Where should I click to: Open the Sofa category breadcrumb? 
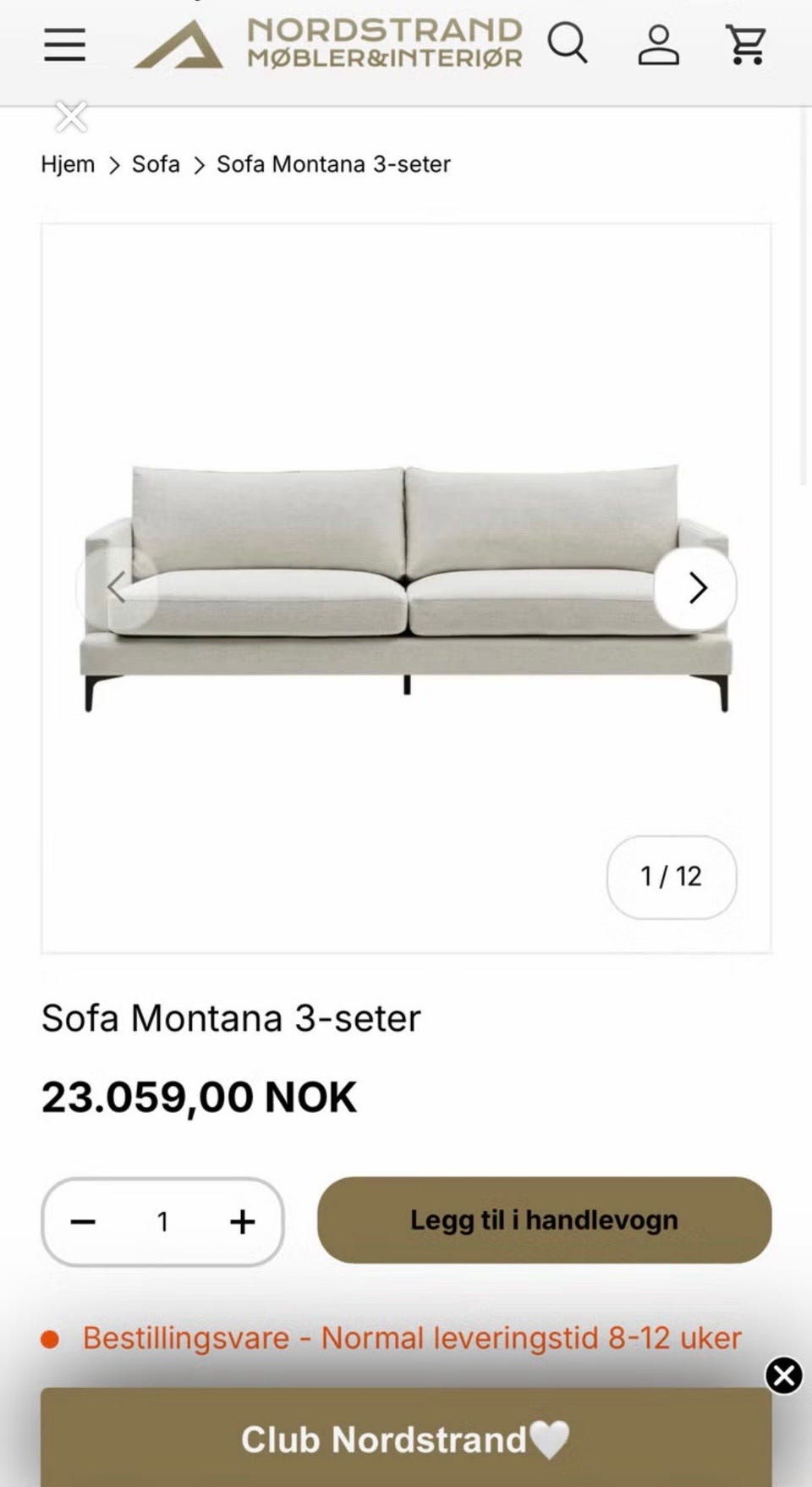click(156, 164)
